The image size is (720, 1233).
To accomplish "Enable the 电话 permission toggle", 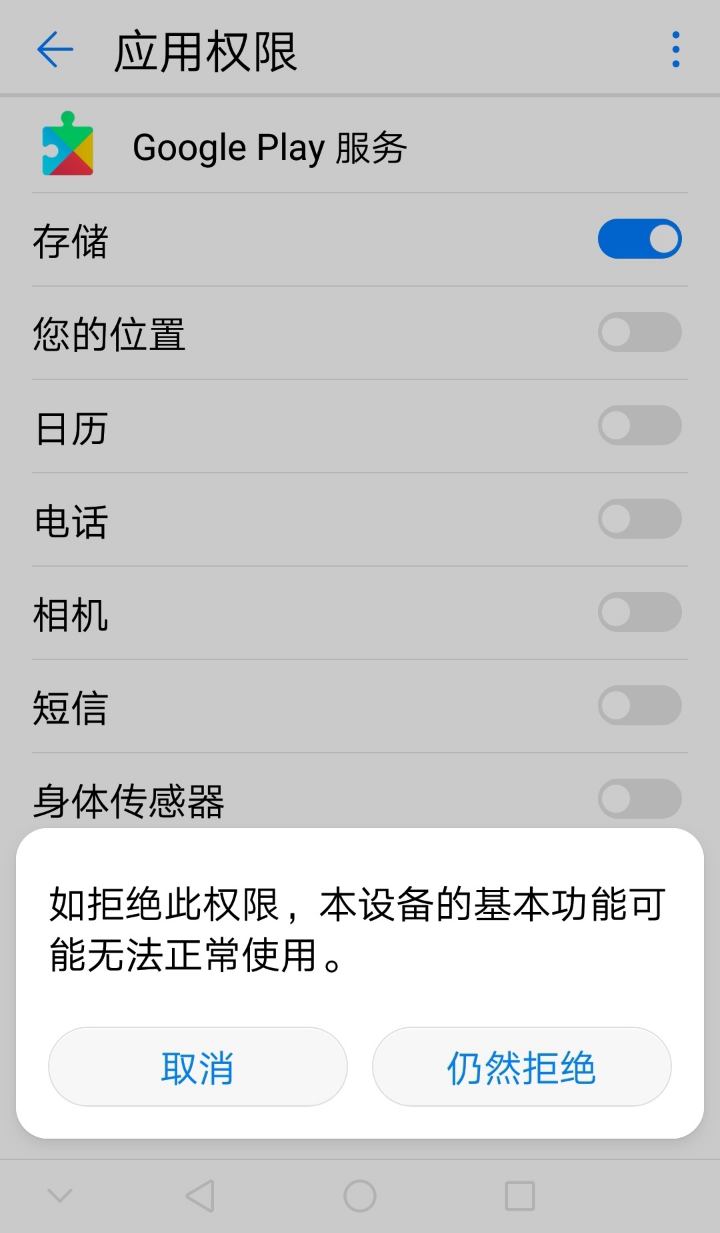I will tap(639, 519).
